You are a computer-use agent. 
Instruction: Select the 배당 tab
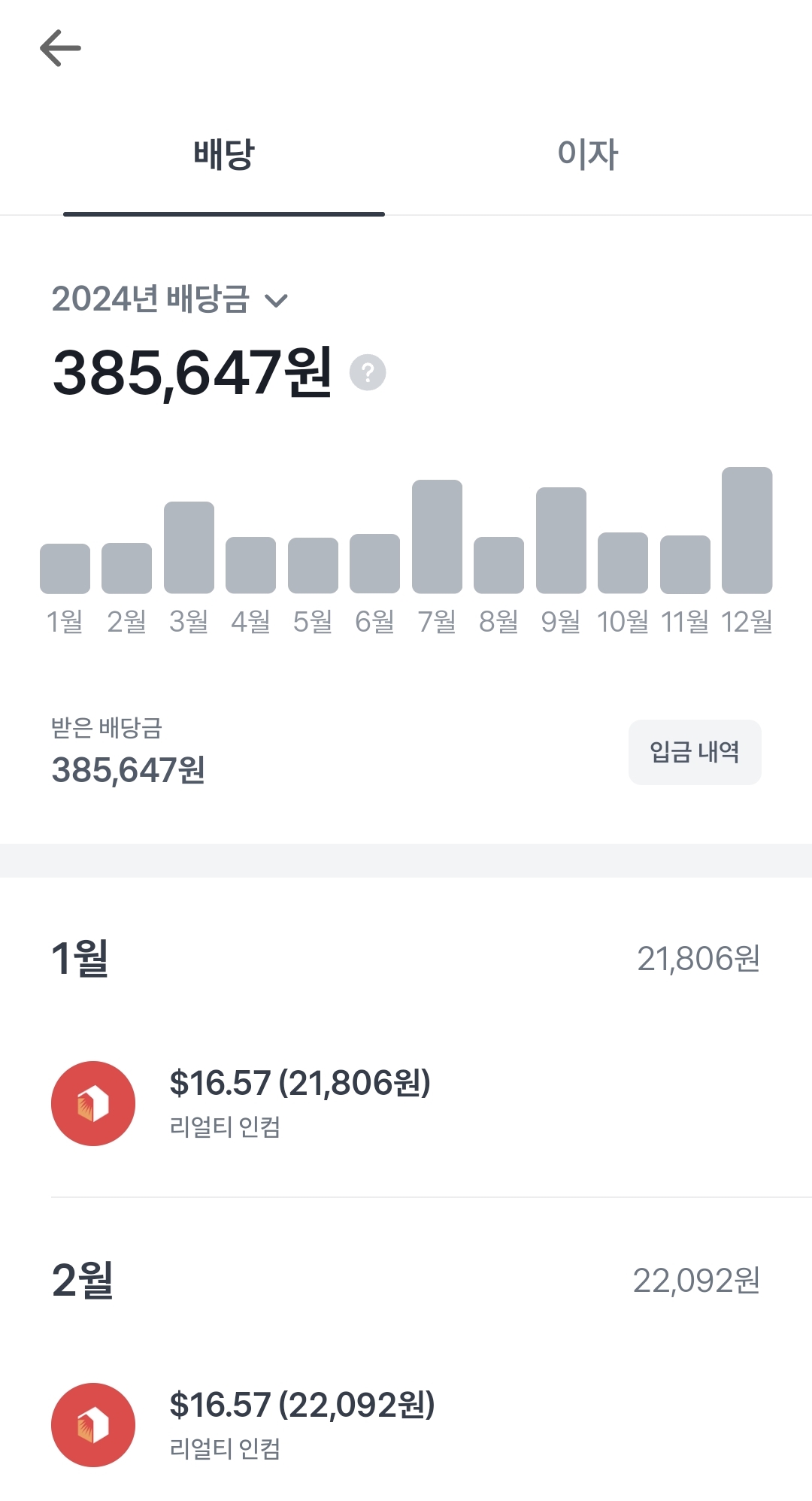(223, 153)
